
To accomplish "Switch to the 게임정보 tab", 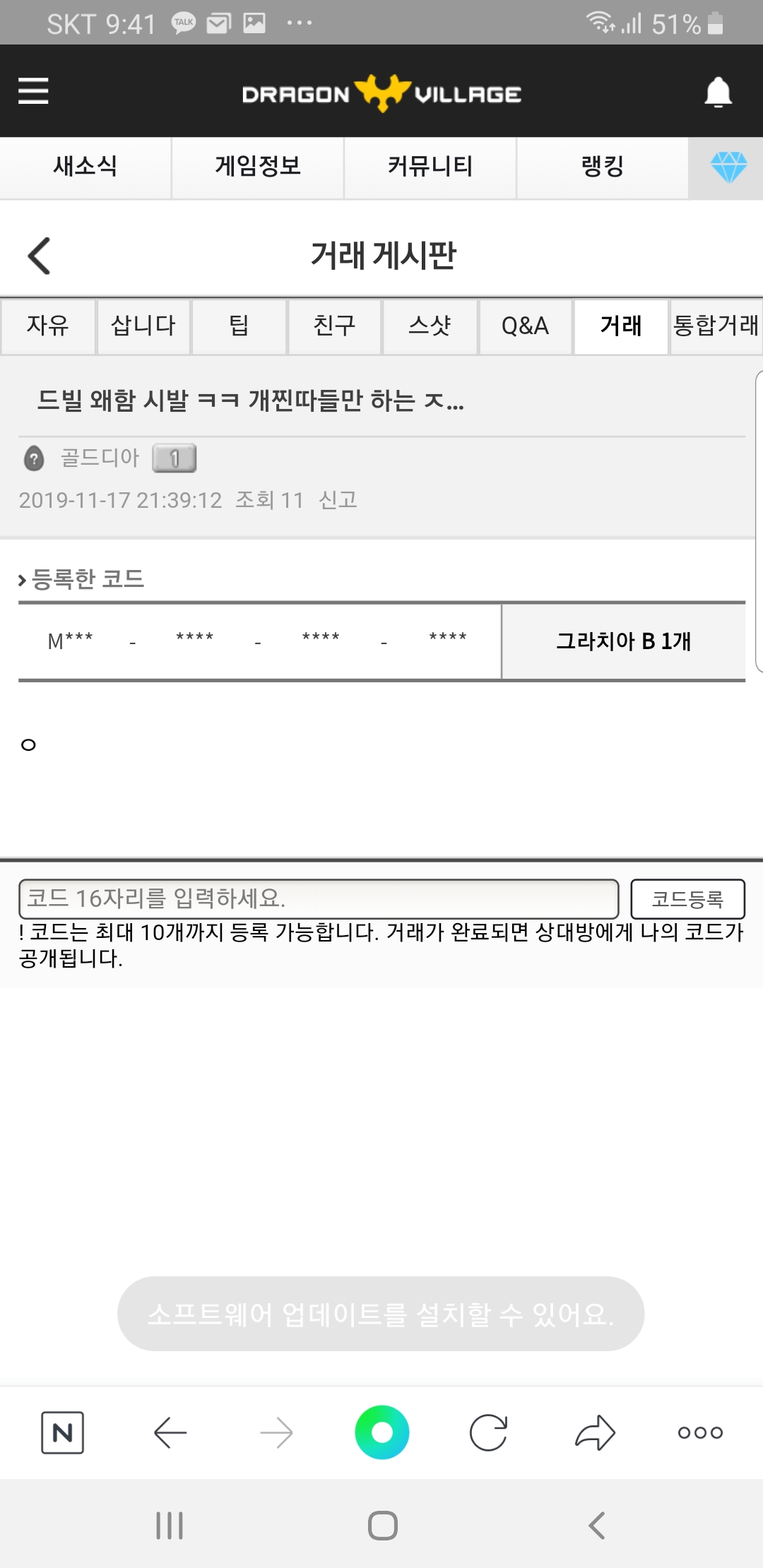I will click(x=258, y=167).
